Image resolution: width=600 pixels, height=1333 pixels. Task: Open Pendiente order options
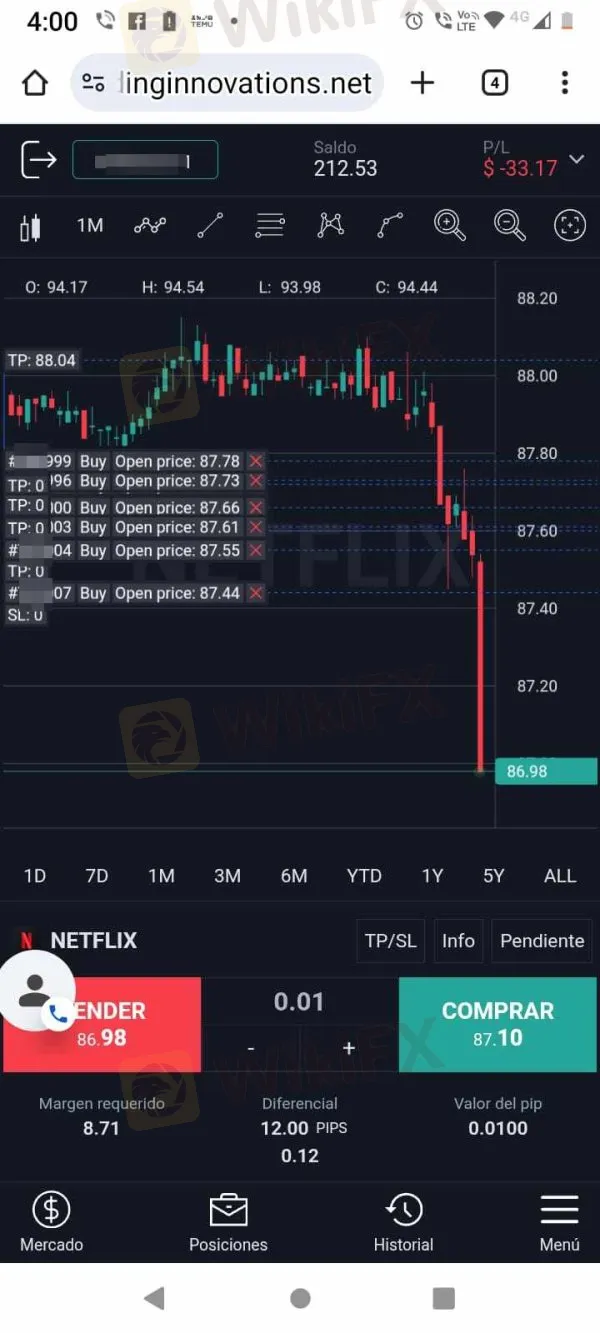click(542, 941)
